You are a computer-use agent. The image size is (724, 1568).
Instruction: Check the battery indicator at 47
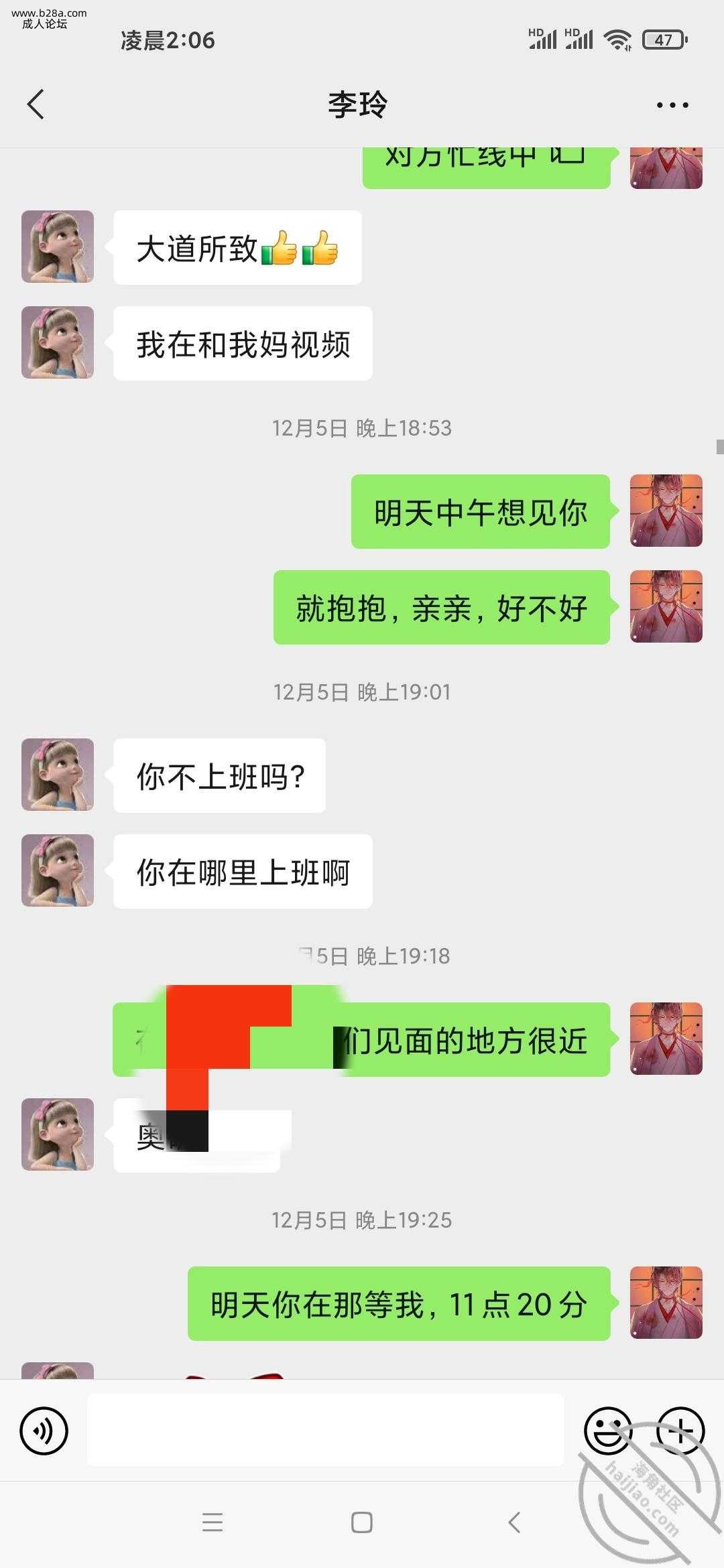pyautogui.click(x=662, y=40)
